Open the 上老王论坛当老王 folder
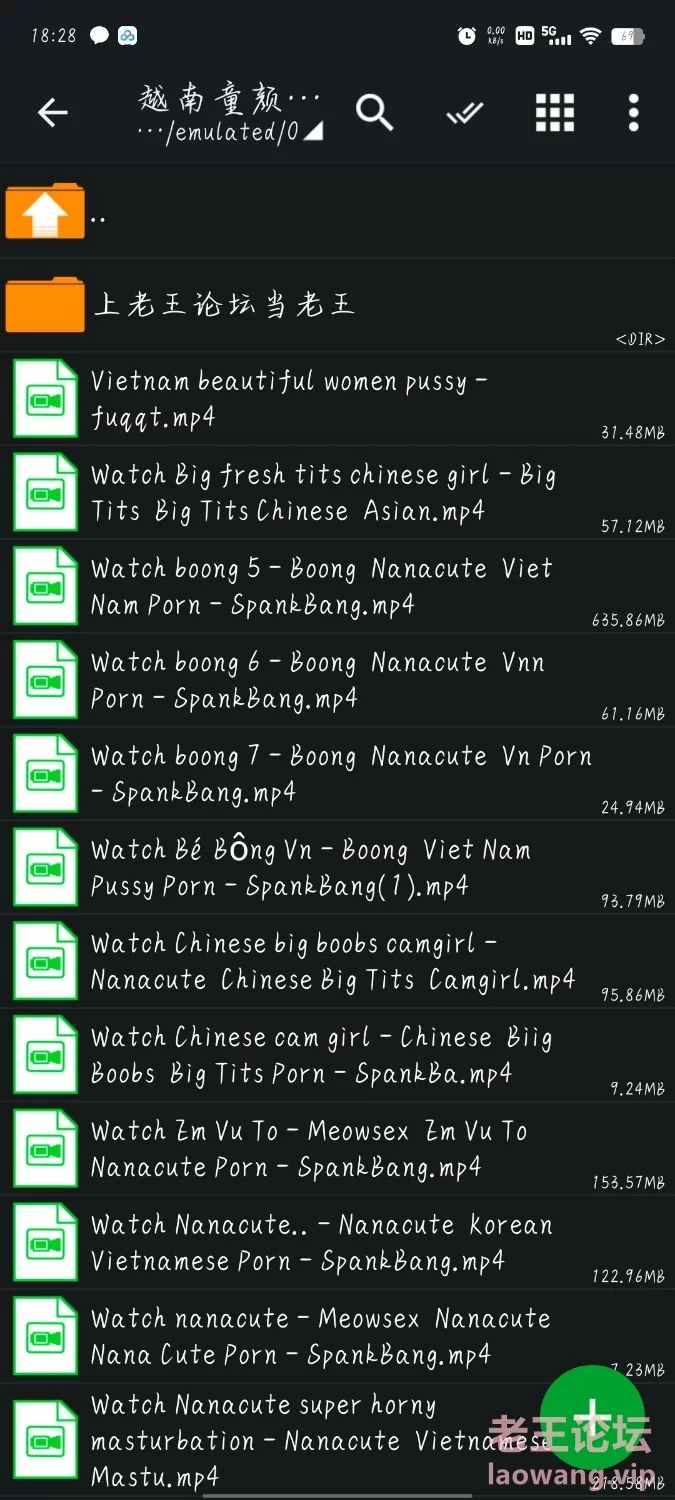The width and height of the screenshot is (675, 1500). click(x=337, y=304)
